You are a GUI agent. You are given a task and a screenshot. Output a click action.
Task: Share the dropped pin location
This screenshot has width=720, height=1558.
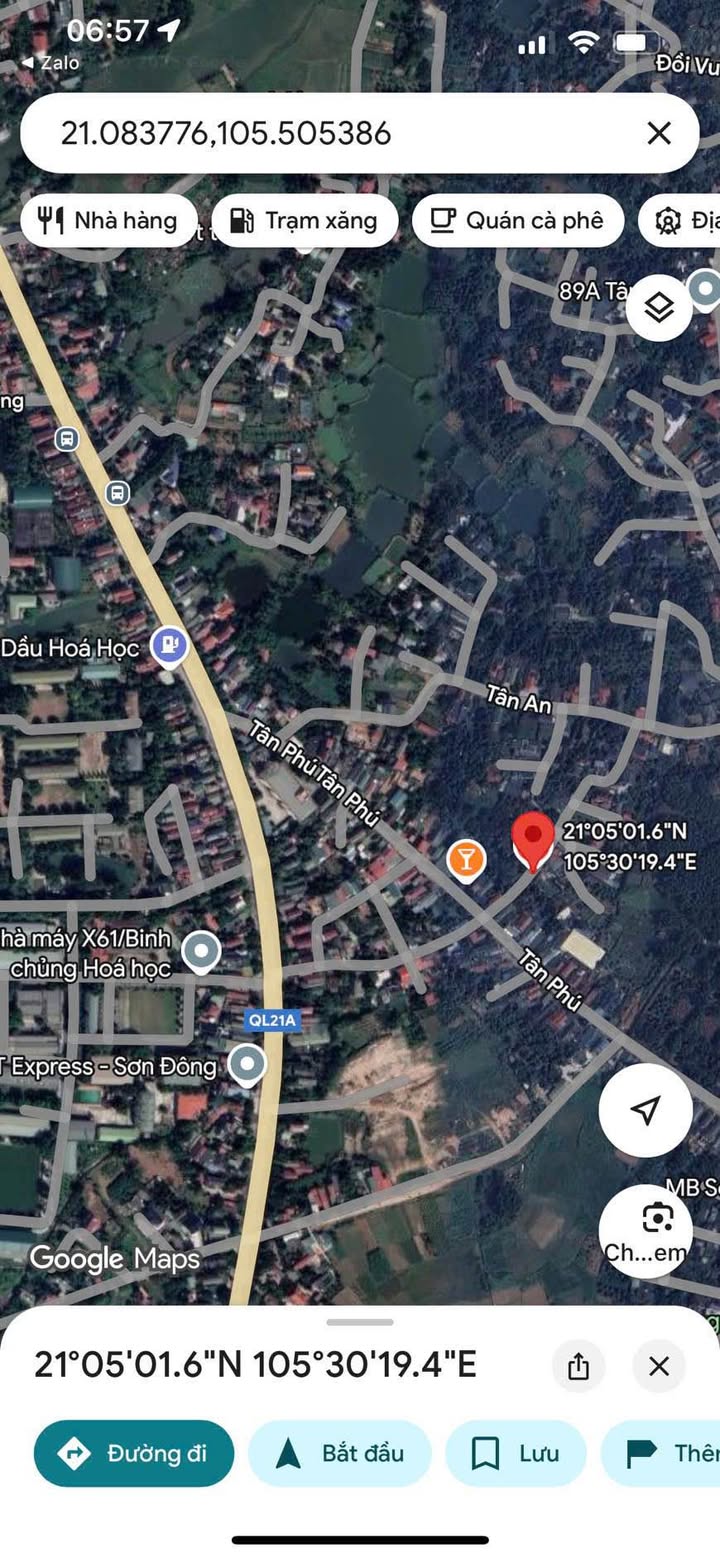578,1366
